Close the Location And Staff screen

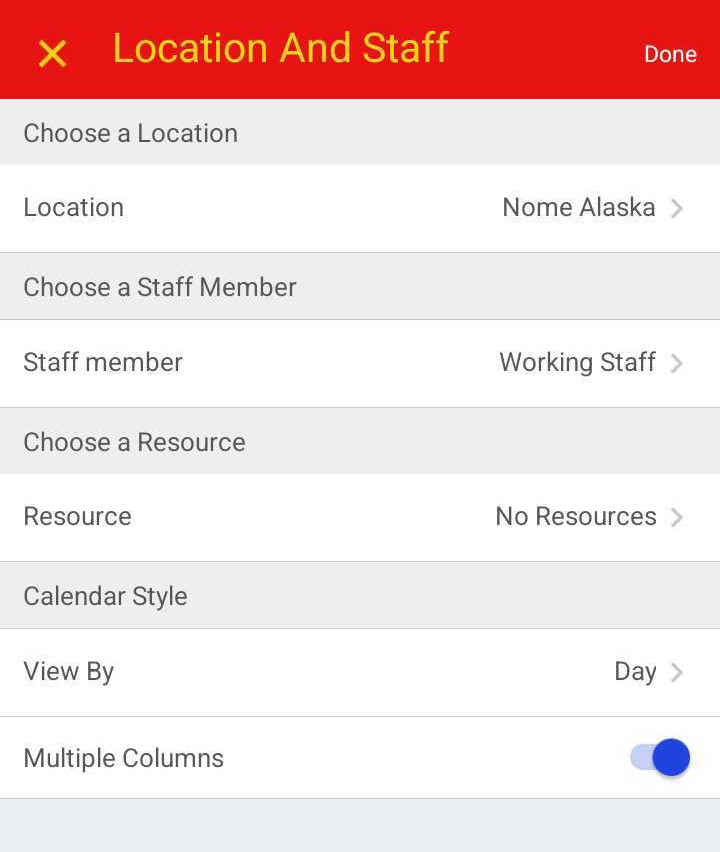pos(52,53)
